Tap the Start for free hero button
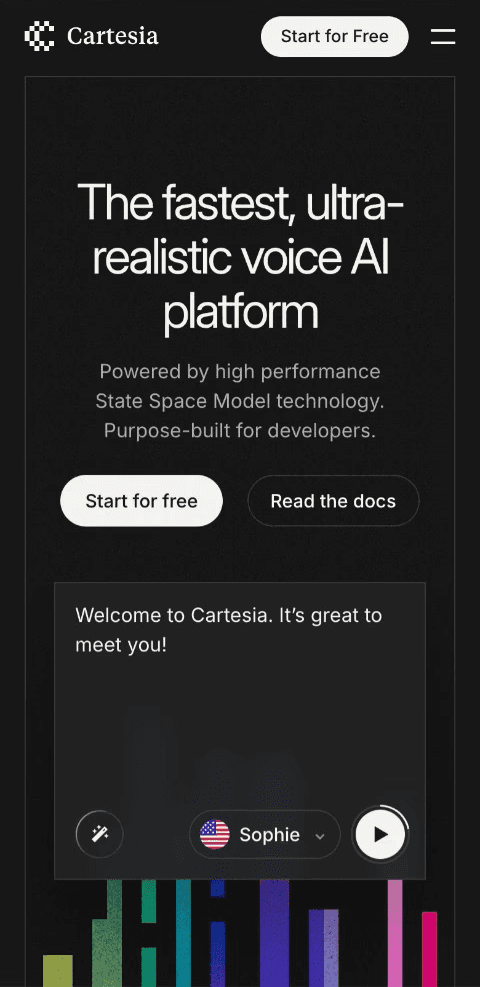480x987 pixels. coord(142,501)
